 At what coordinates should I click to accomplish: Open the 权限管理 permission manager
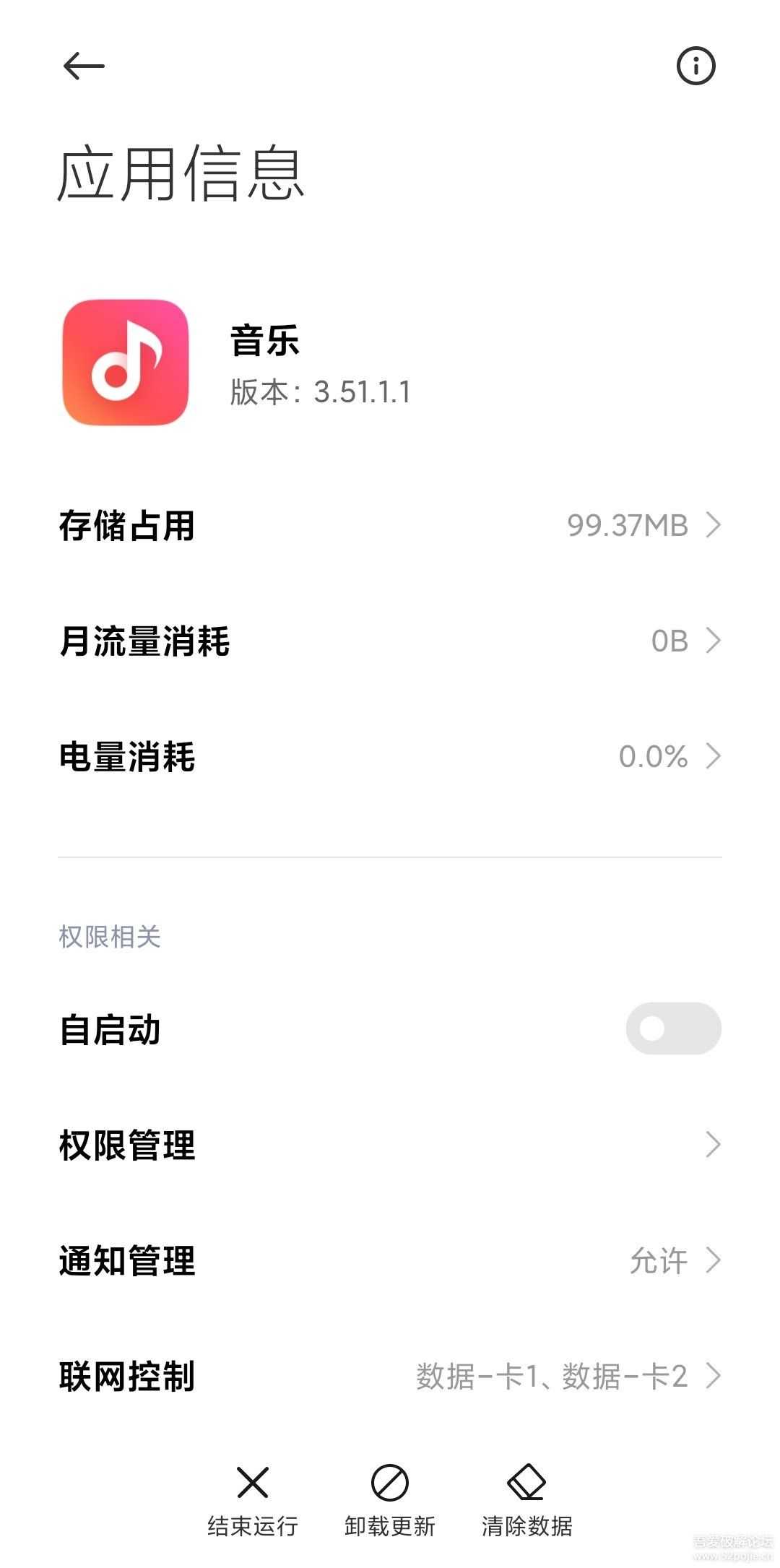390,1144
